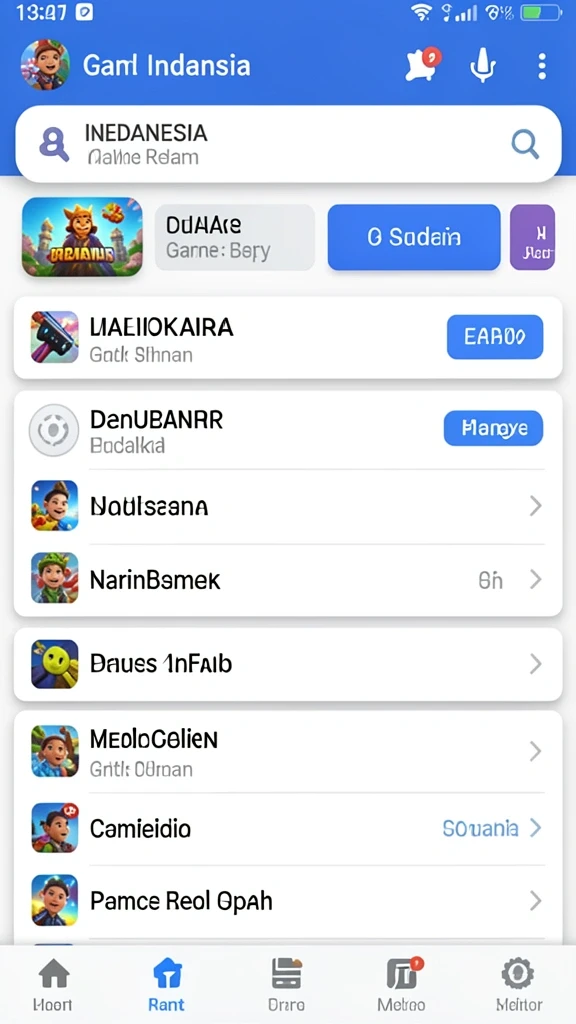Open the MeoloCelien row

pyautogui.click(x=288, y=752)
